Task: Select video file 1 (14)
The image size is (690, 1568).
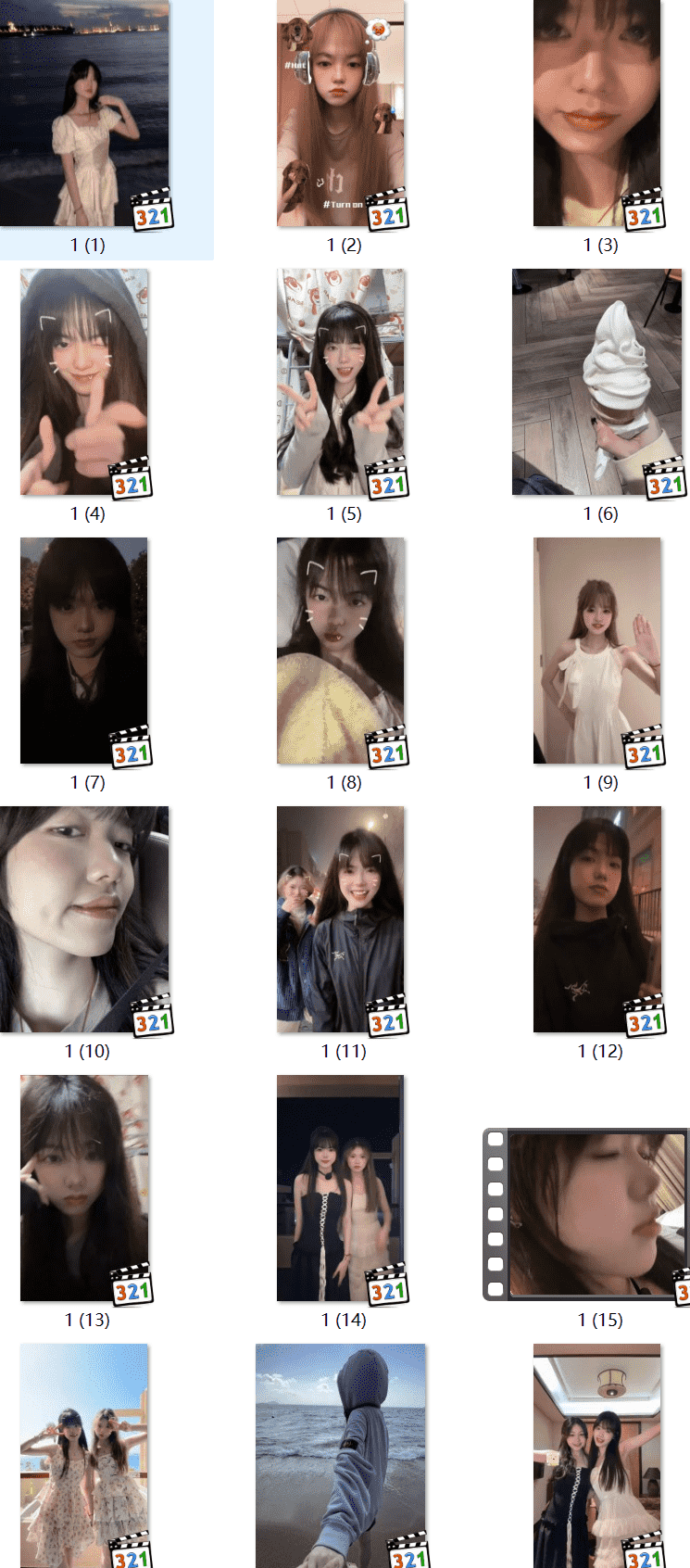Action: [341, 1188]
